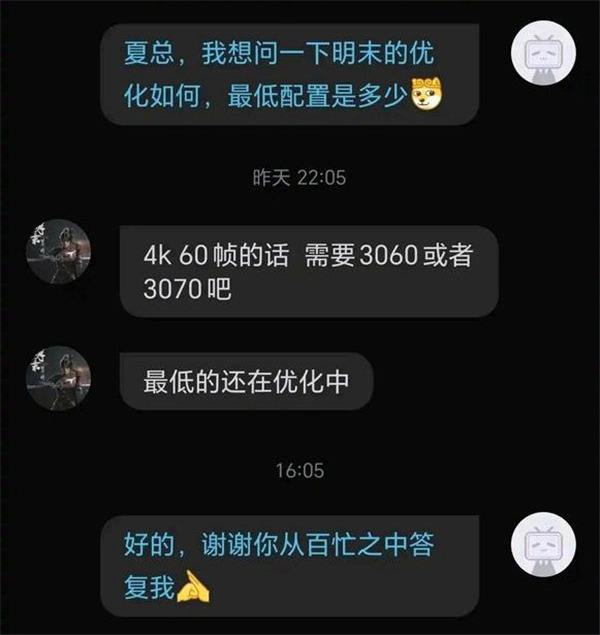Open the avatar beside "最低的还在优化中"
600x635 pixels.
point(59,378)
